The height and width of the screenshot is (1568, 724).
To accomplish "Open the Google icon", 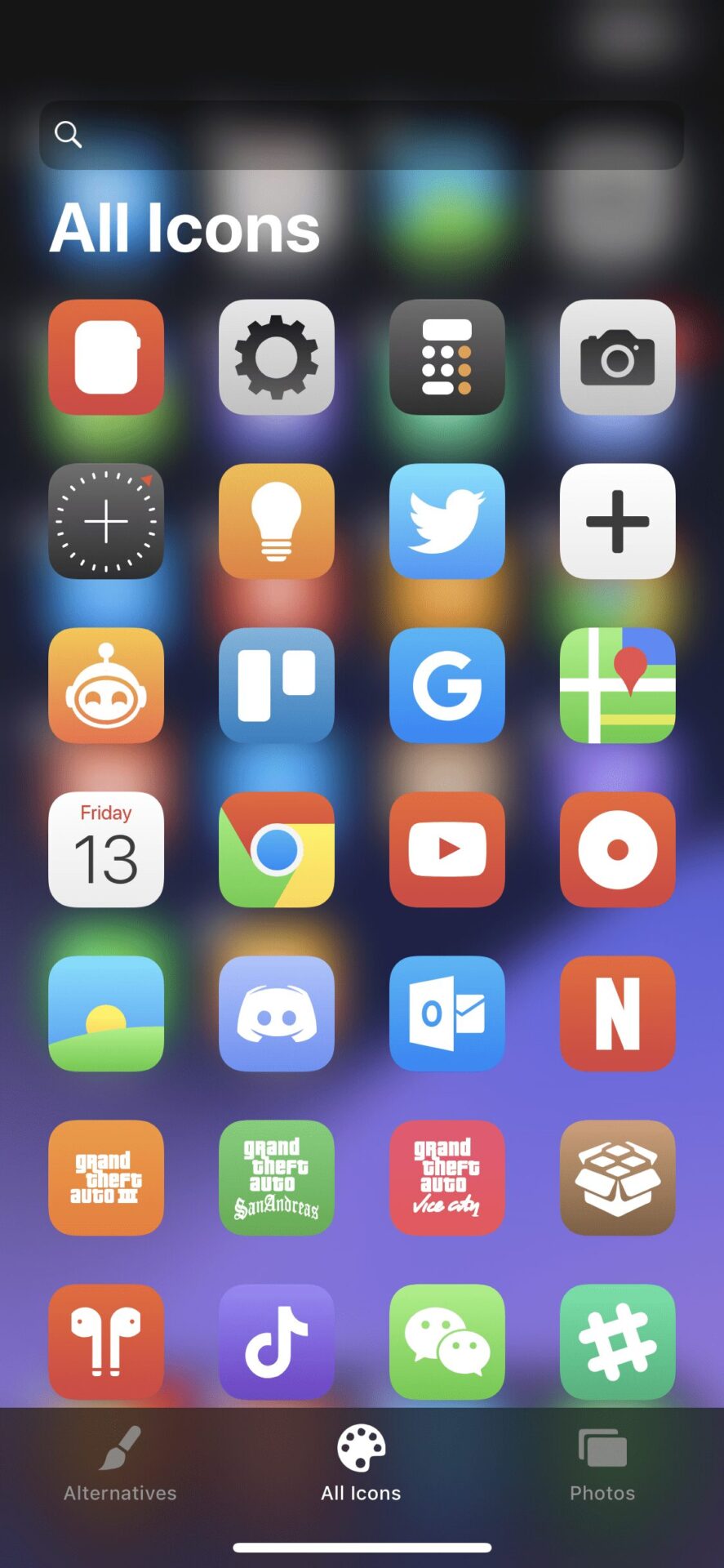I will point(447,686).
